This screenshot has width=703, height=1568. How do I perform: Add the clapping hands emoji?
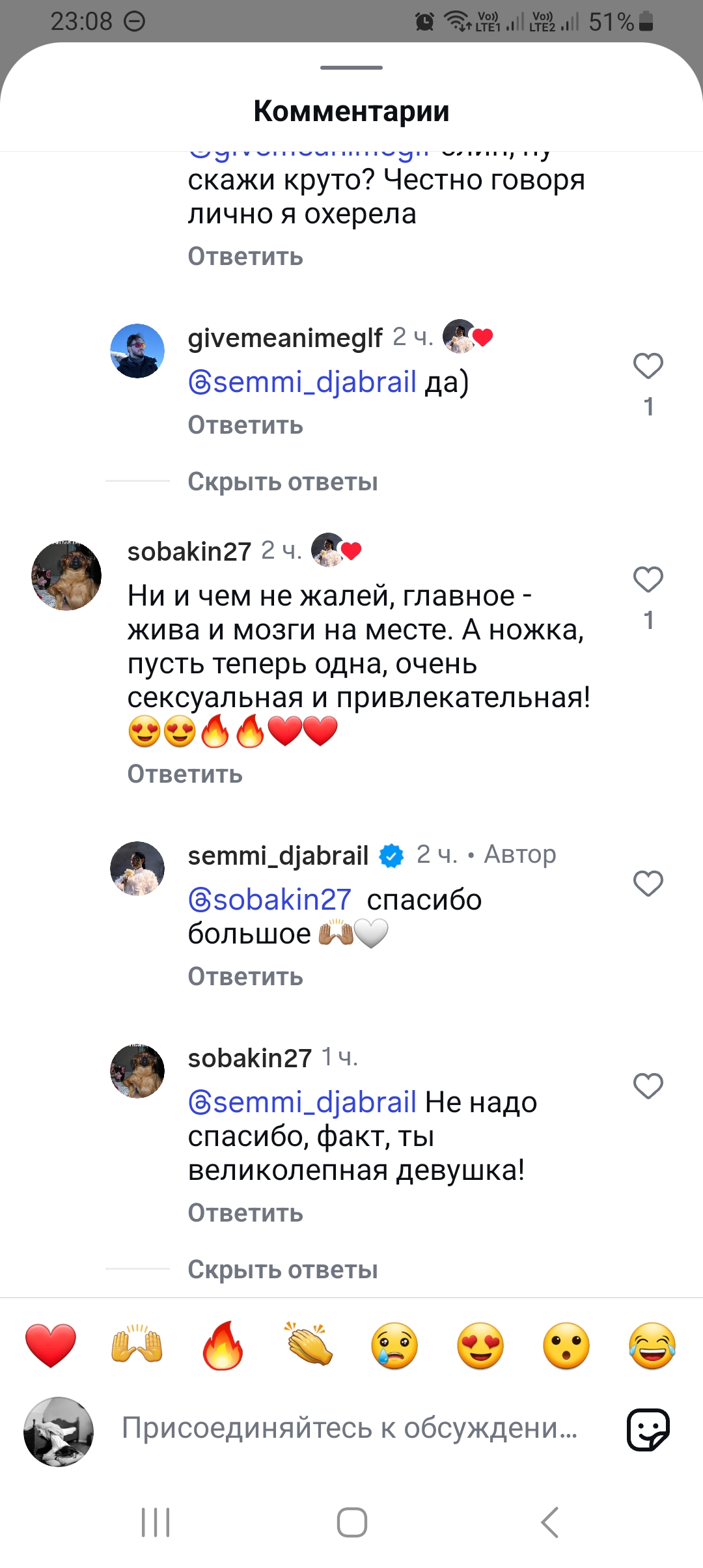(x=309, y=1346)
